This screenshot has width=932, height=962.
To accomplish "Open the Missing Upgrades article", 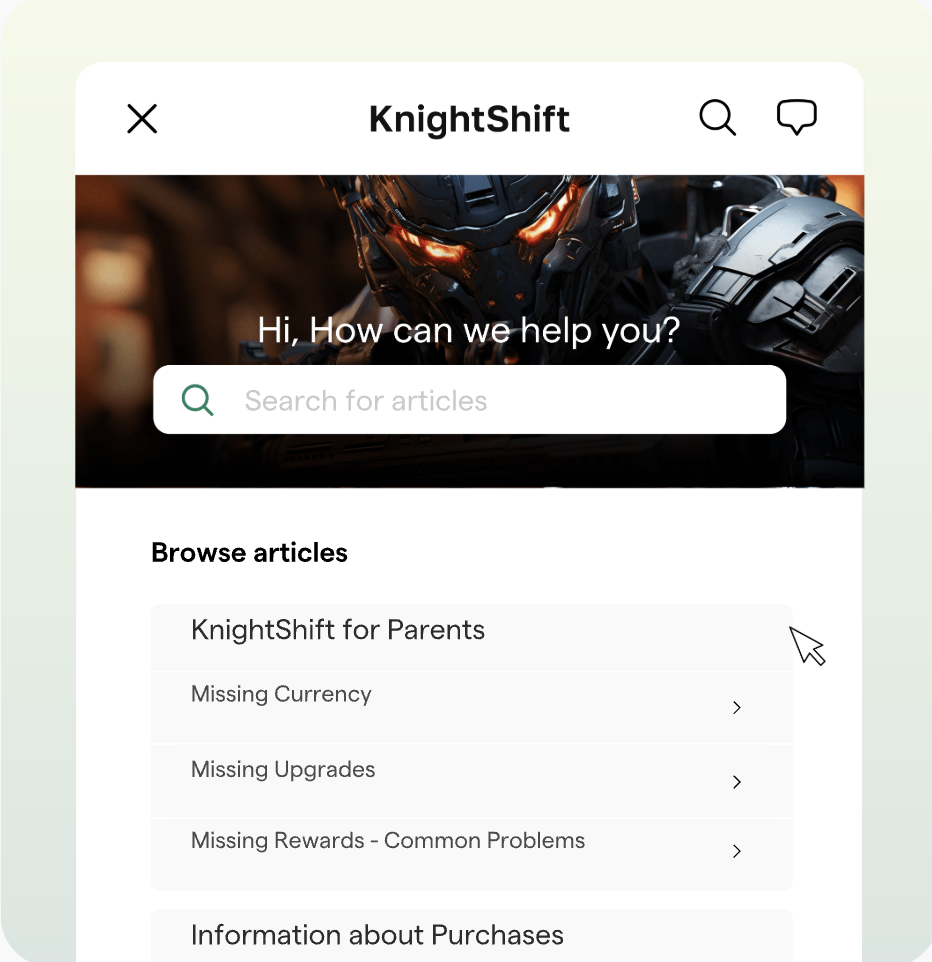I will 470,780.
